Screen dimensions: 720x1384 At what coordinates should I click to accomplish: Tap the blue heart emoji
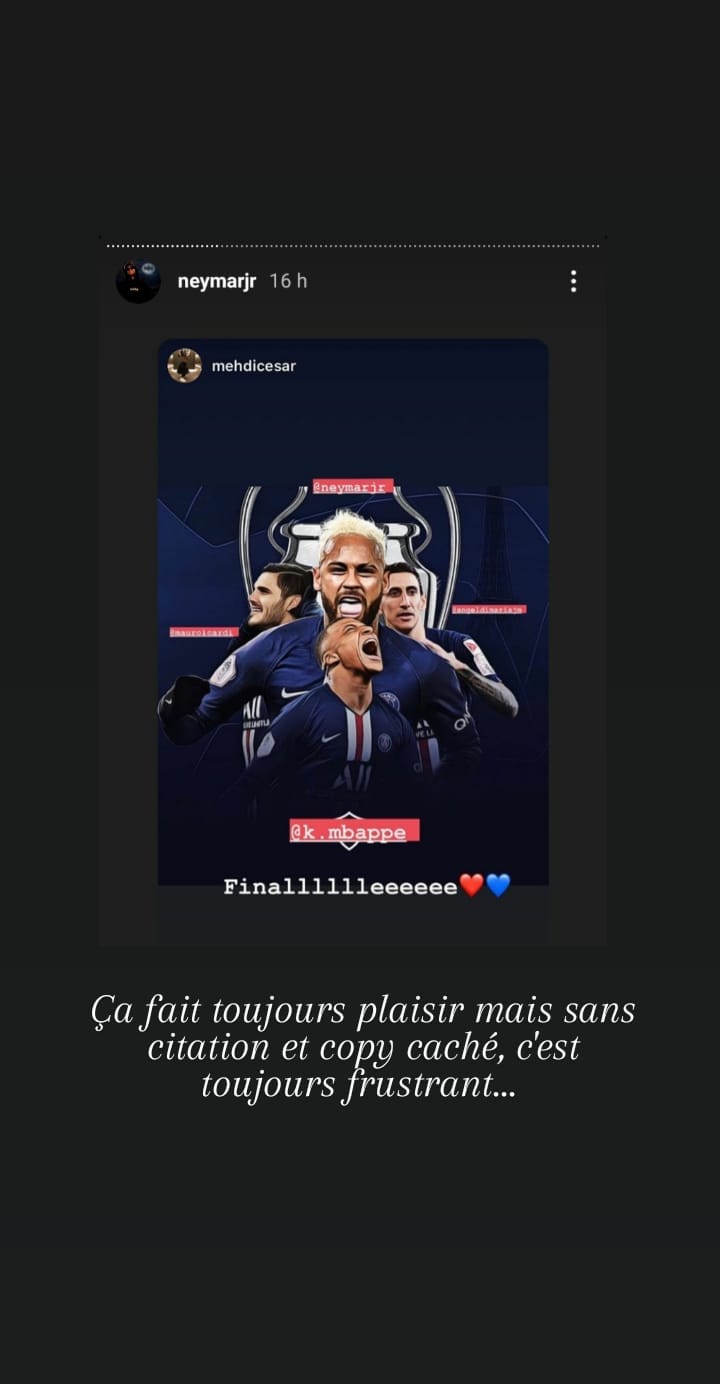tap(496, 884)
